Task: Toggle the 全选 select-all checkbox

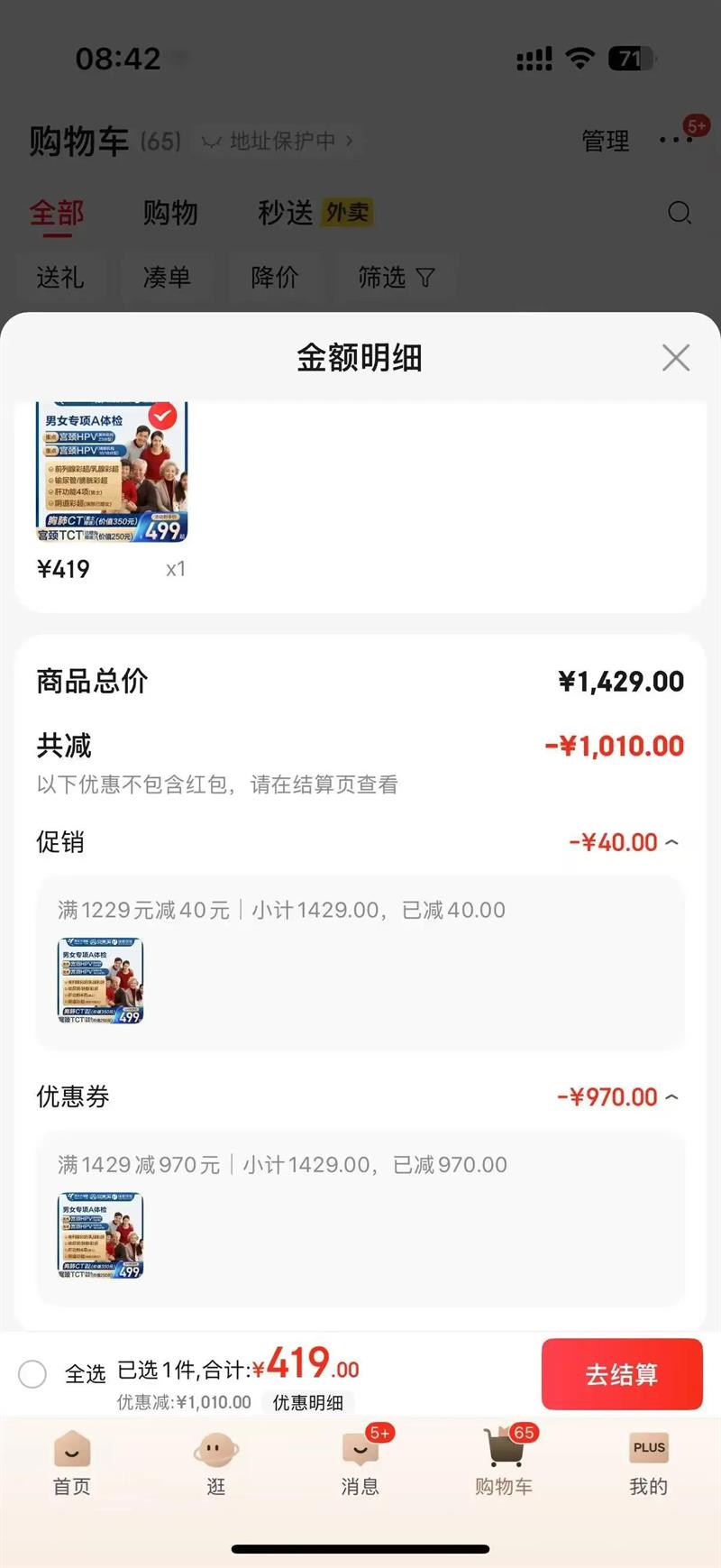Action: pos(32,1374)
